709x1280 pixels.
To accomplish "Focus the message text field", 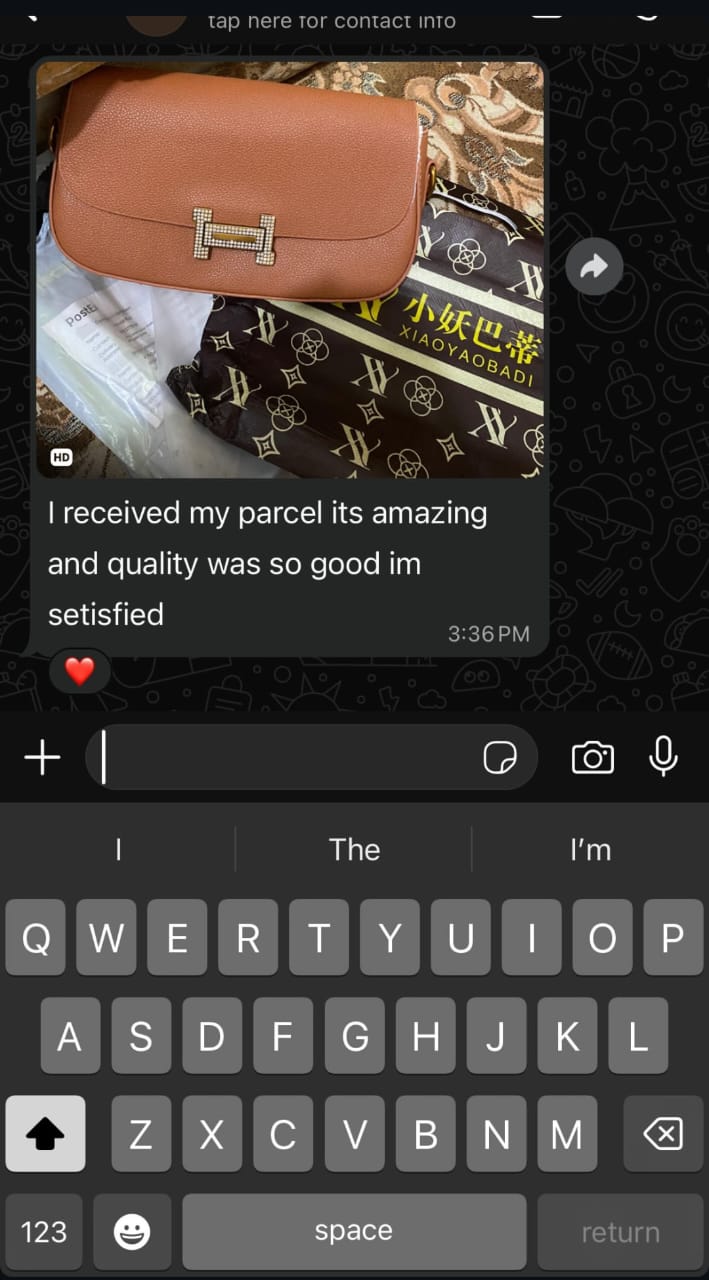I will point(290,758).
